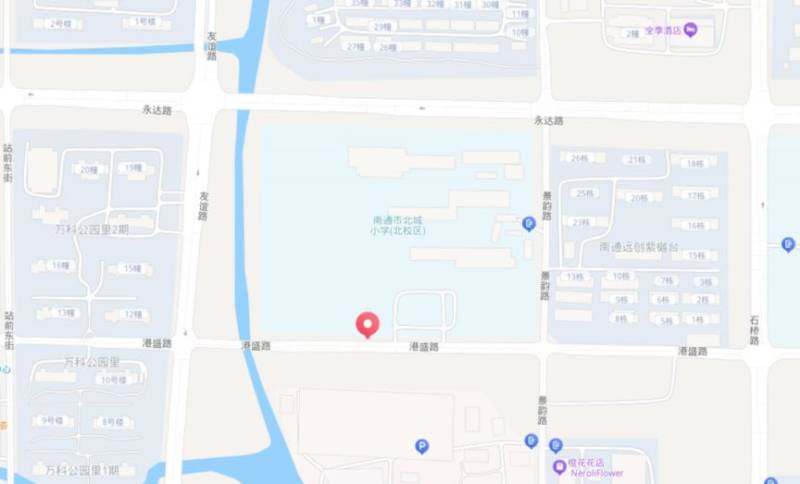Select the 橙花花店 NeroliFlower marker
The image size is (800, 484).
559,467
